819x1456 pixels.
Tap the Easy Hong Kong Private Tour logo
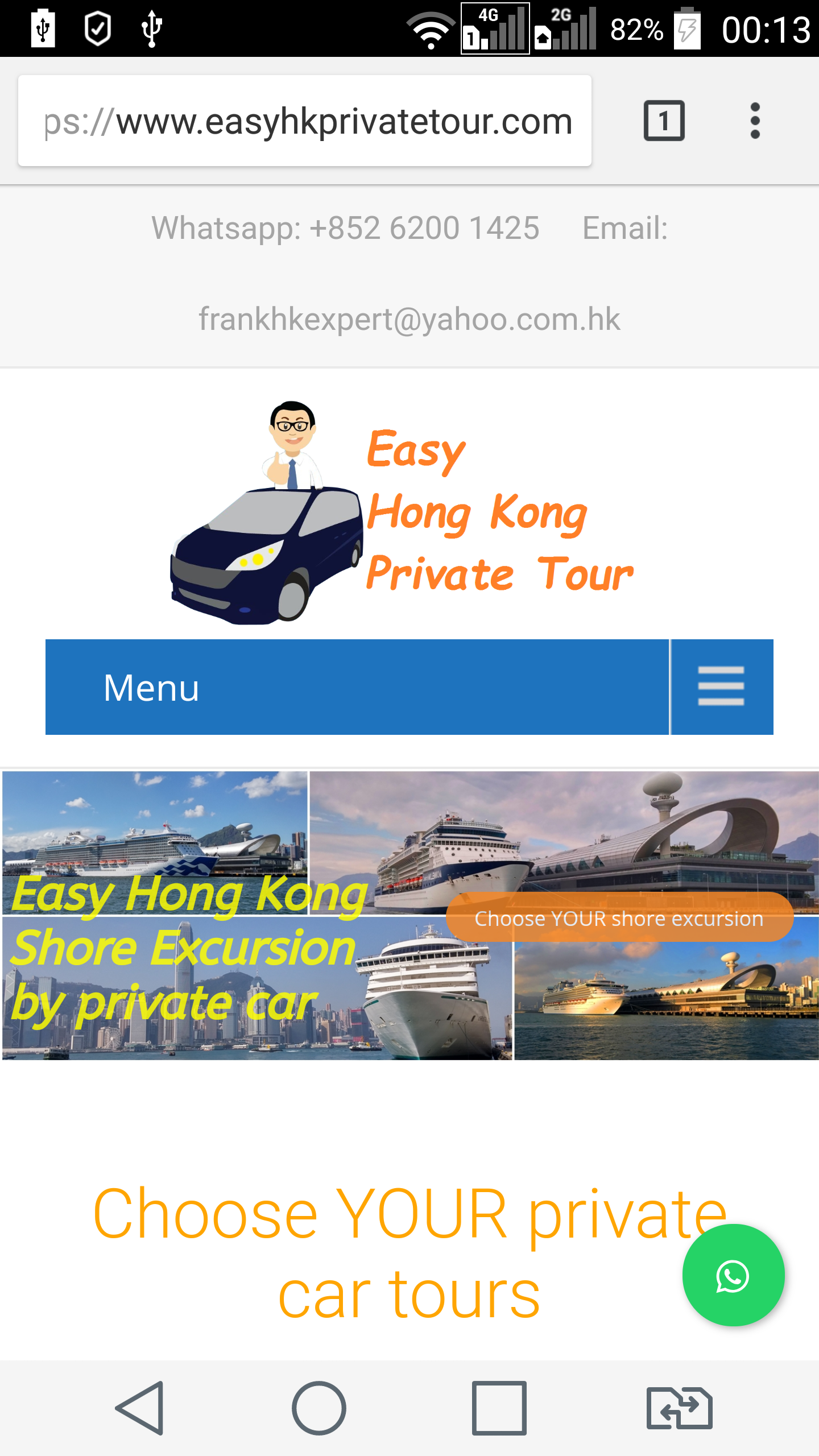point(402,512)
